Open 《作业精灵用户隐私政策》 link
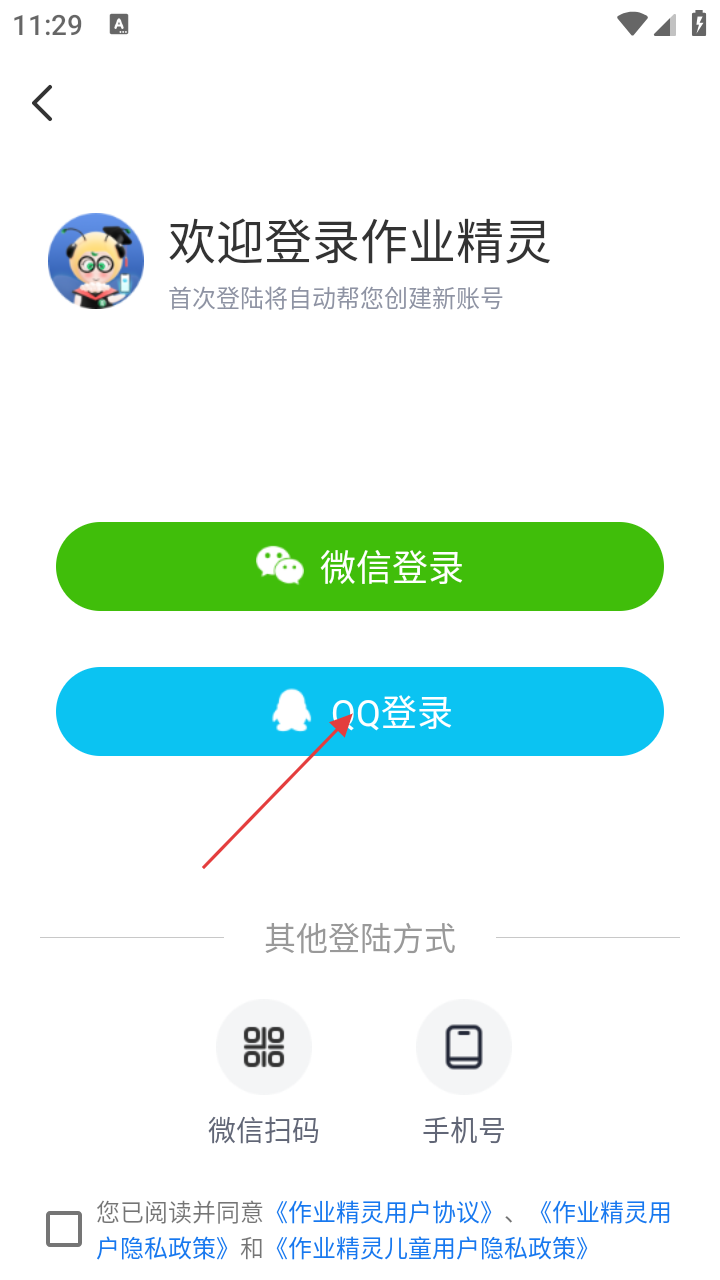This screenshot has height=1280, width=720. [x=602, y=1213]
